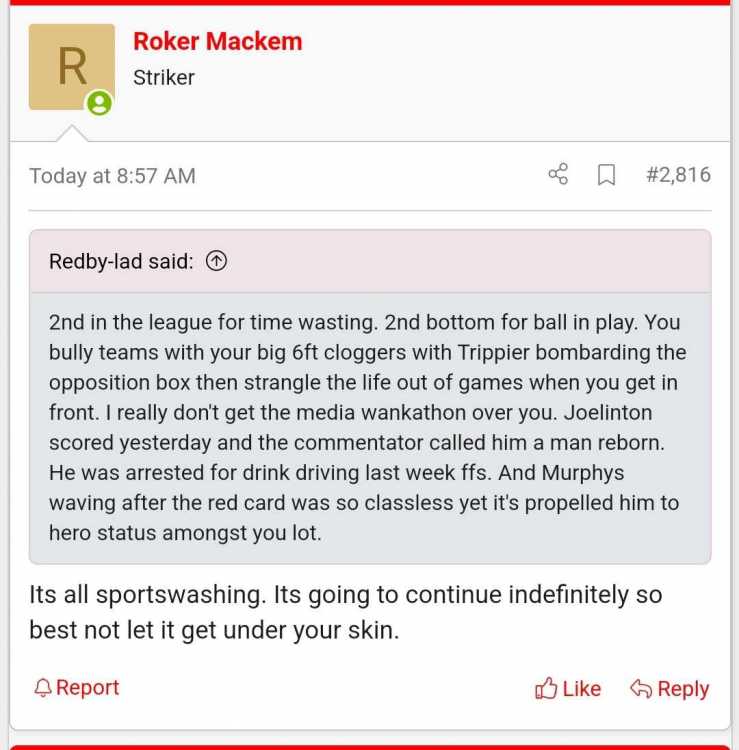Jump to Redby-lad's original quoted post

tap(216, 261)
